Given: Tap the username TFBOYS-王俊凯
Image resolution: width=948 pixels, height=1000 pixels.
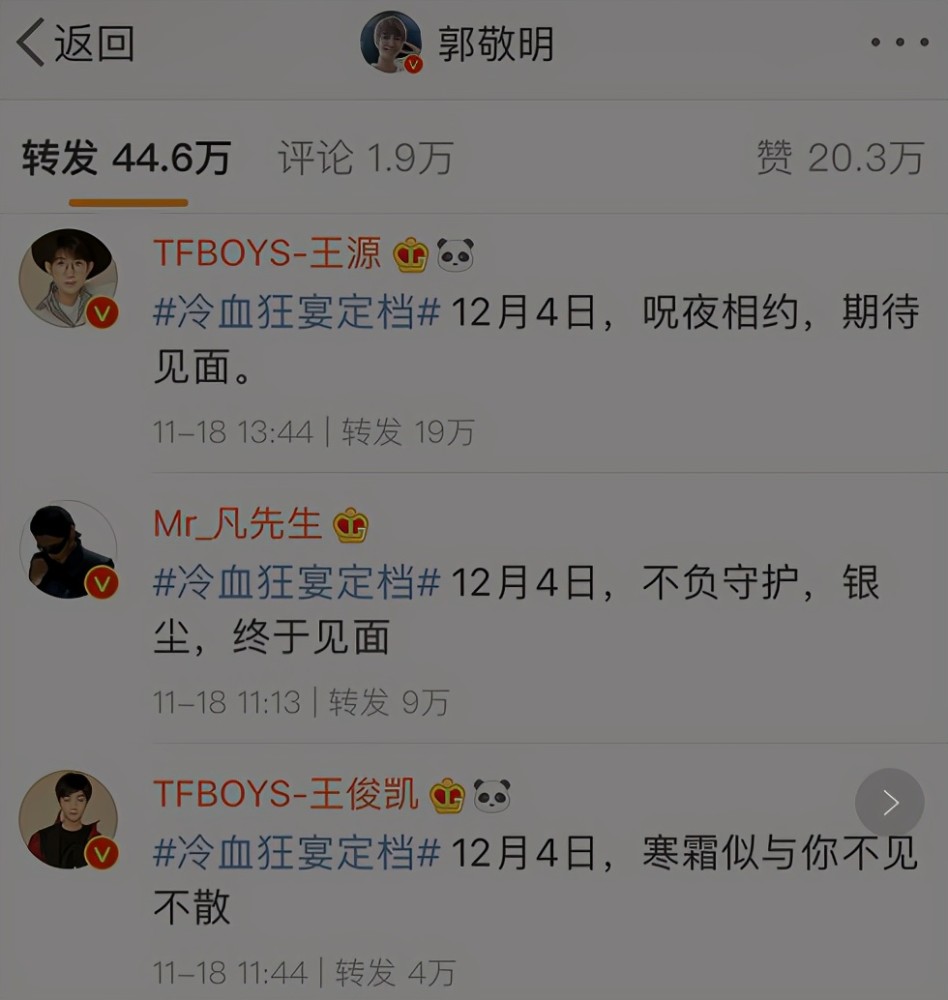Looking at the screenshot, I should point(286,795).
